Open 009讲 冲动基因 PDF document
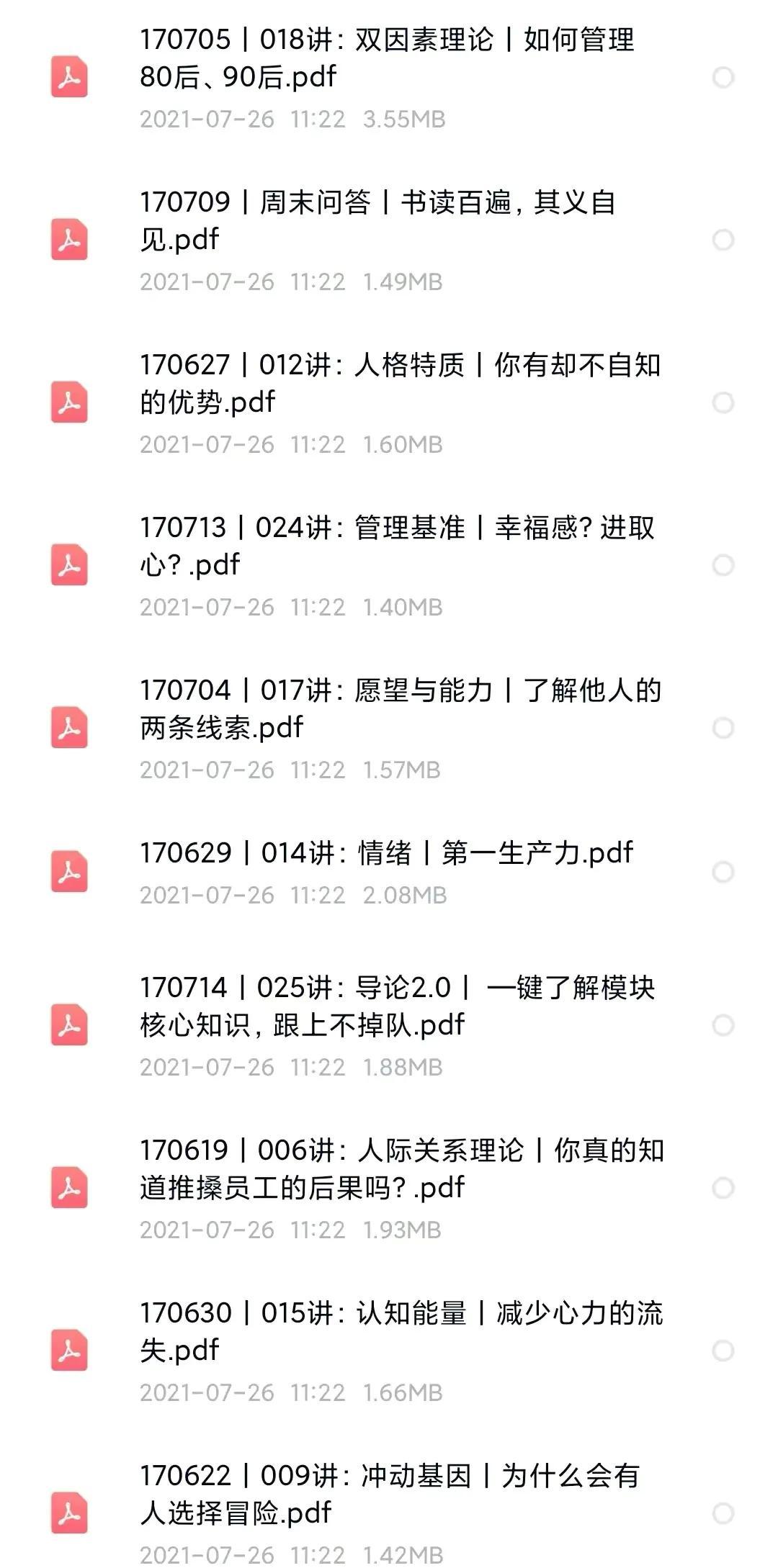The width and height of the screenshot is (778, 1568). pos(389,1495)
